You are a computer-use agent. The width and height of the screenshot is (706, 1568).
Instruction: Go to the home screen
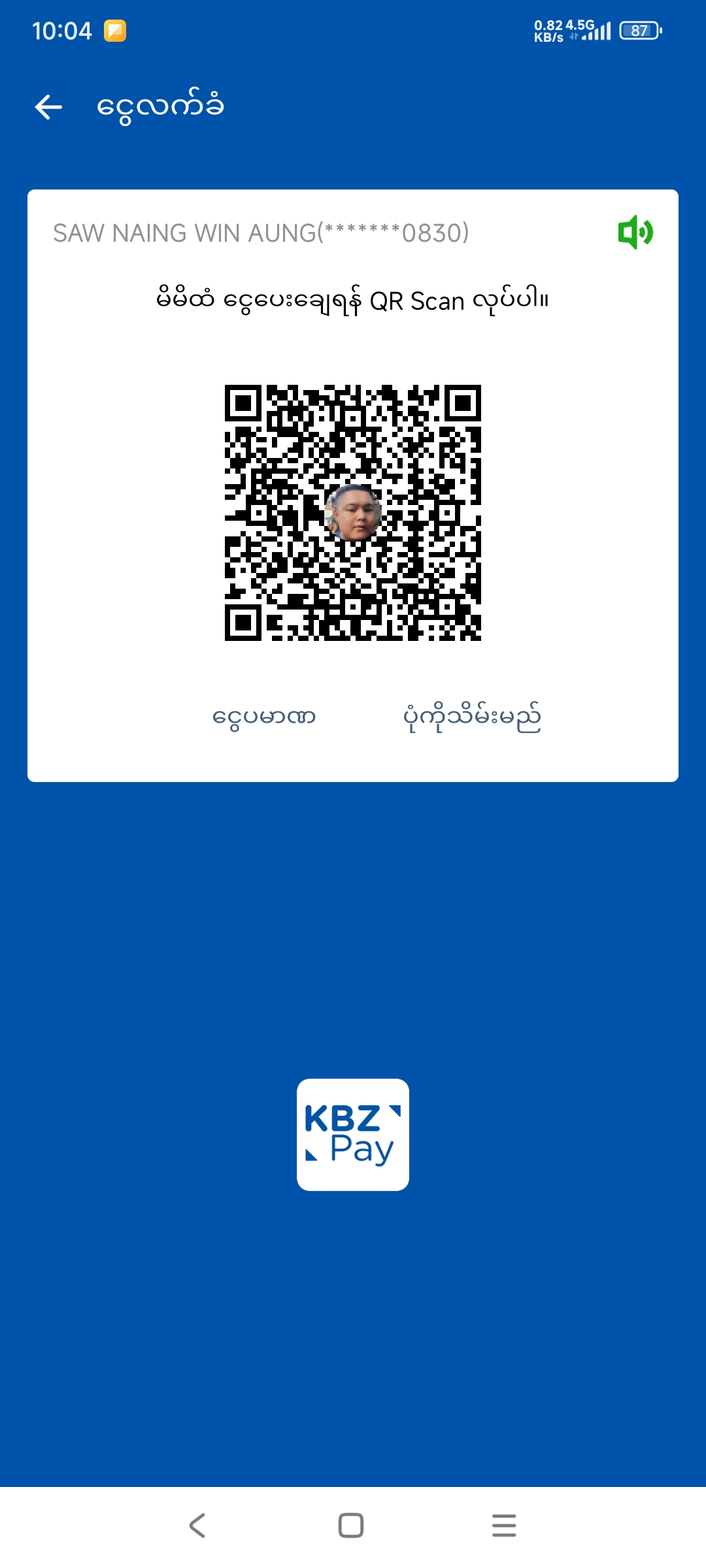(x=351, y=1526)
